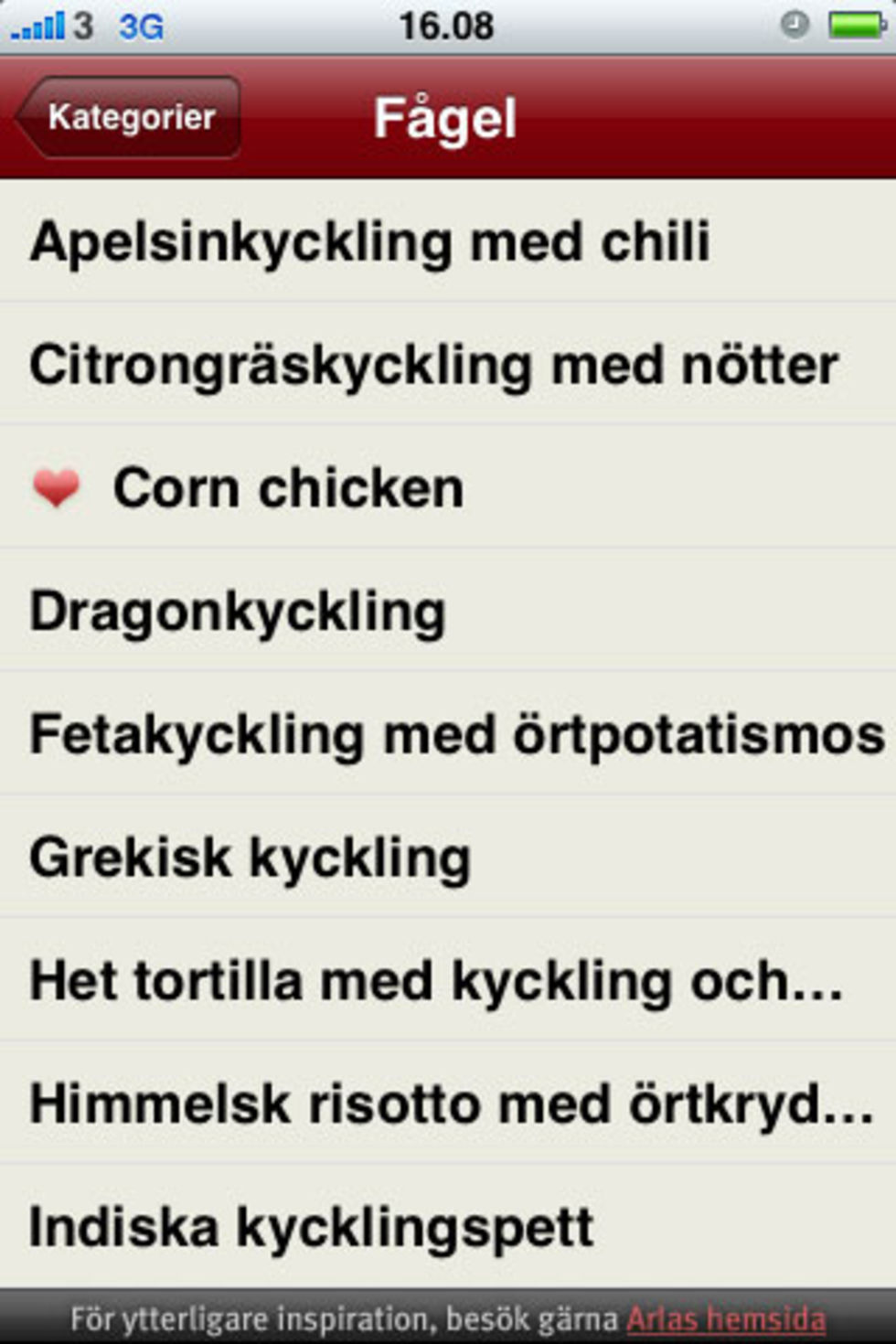Image resolution: width=896 pixels, height=1344 pixels.
Task: Open Arlas hemsida link
Action: coord(727,1319)
